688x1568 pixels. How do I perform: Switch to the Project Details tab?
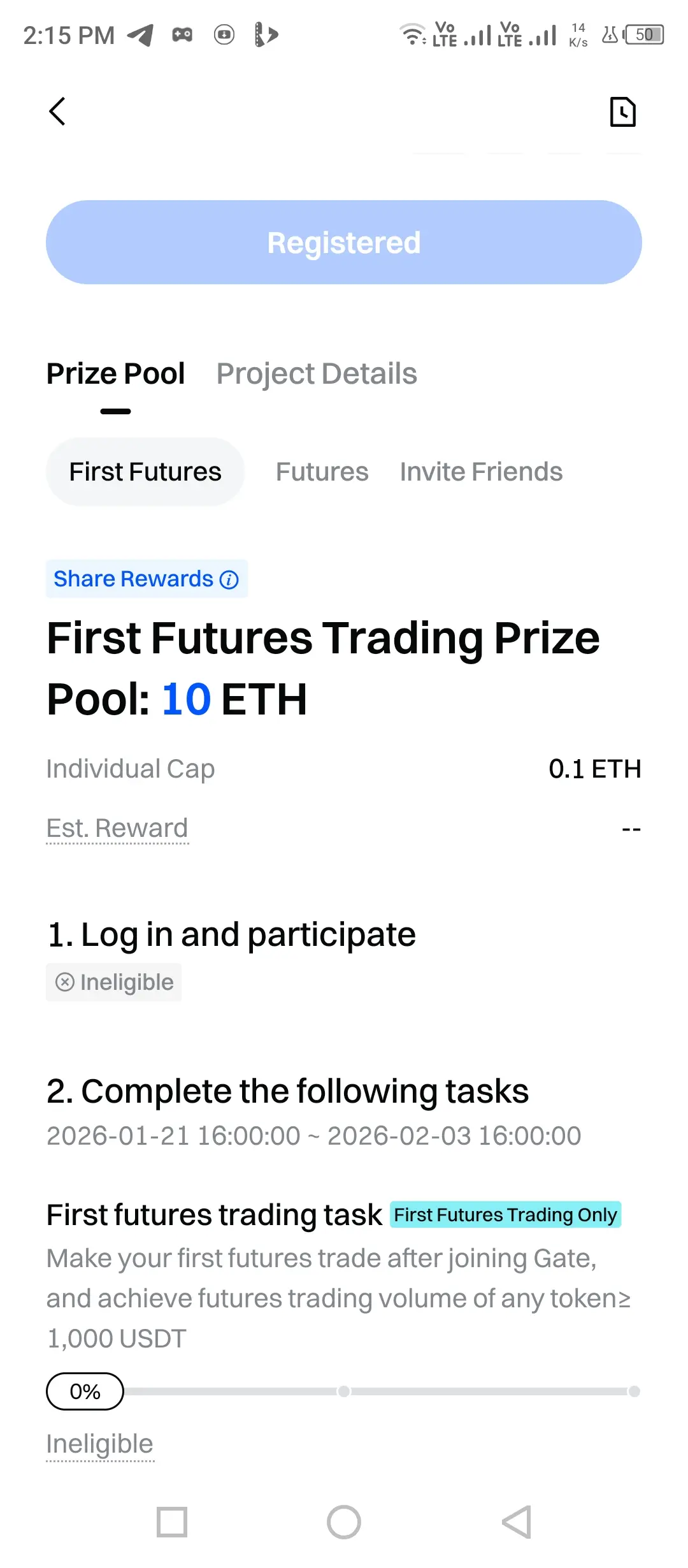[x=317, y=374]
